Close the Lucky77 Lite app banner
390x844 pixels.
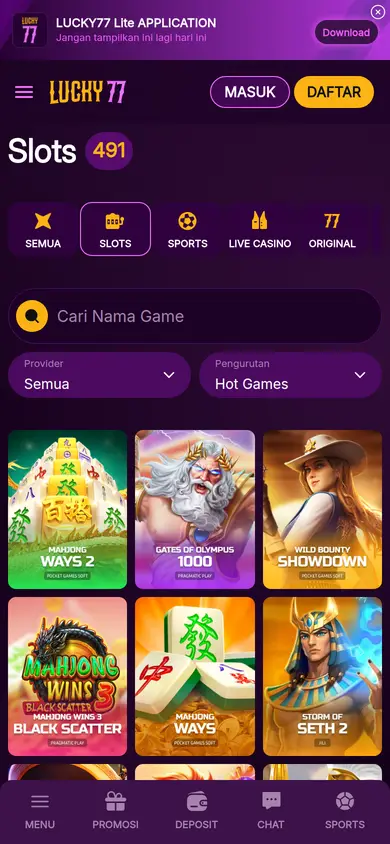point(378,11)
